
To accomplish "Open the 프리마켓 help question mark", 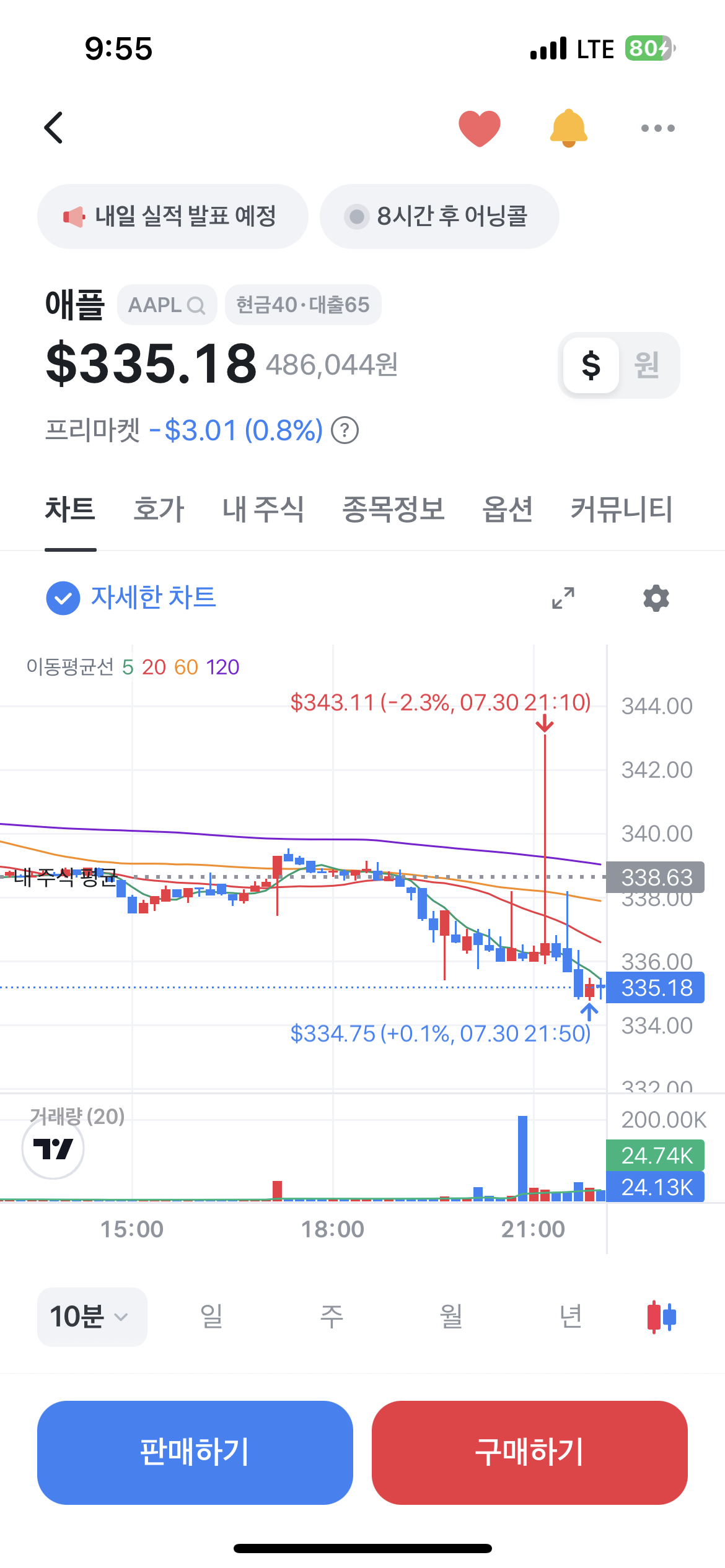I will click(345, 430).
